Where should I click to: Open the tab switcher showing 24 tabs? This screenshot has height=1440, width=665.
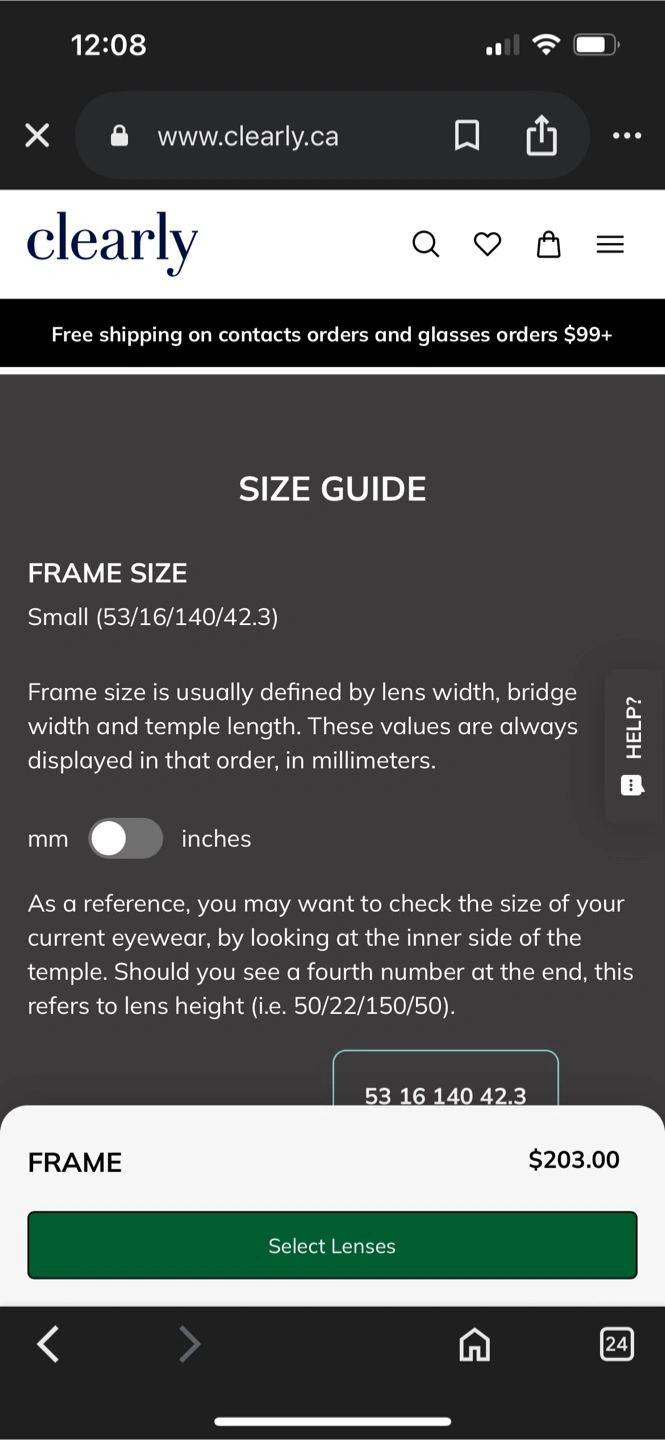(x=616, y=1343)
